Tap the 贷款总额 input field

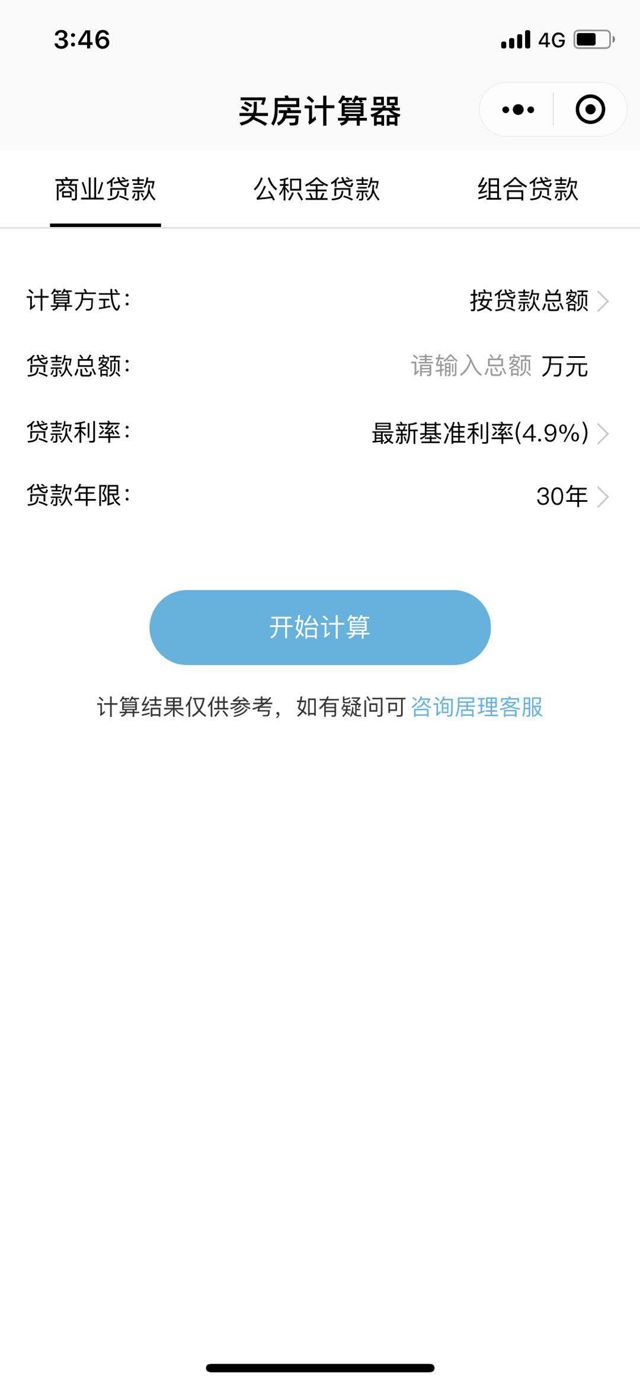tap(471, 366)
